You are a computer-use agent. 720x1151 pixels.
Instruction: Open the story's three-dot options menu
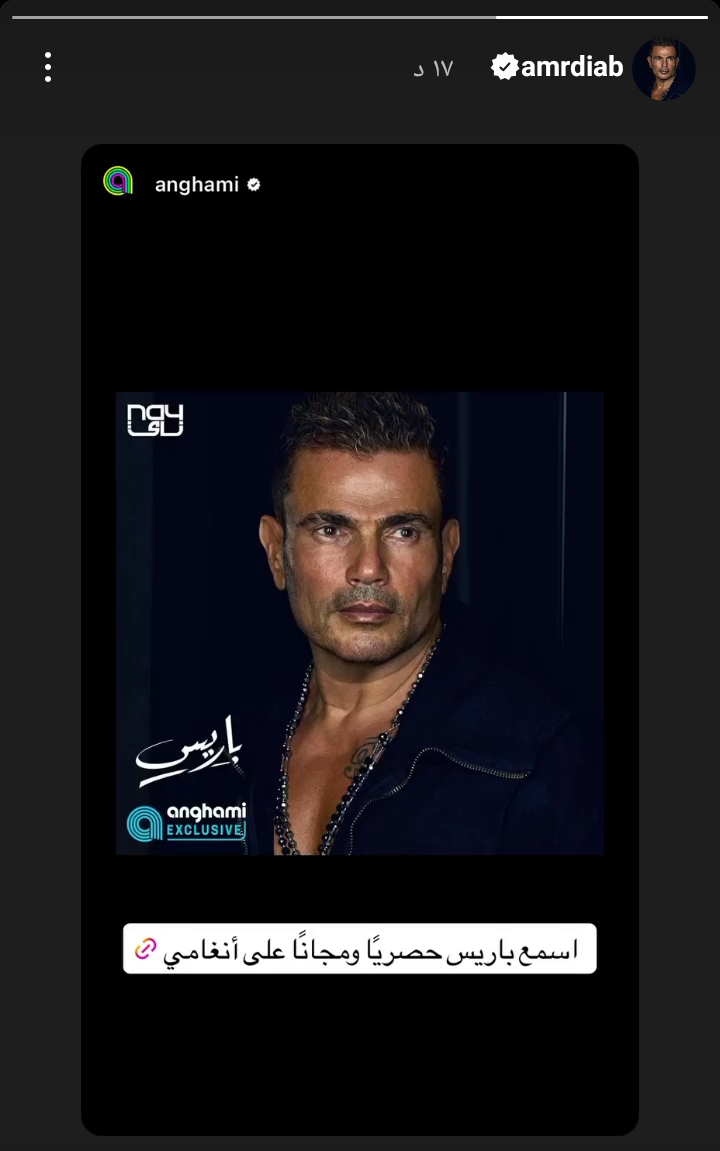pyautogui.click(x=47, y=67)
